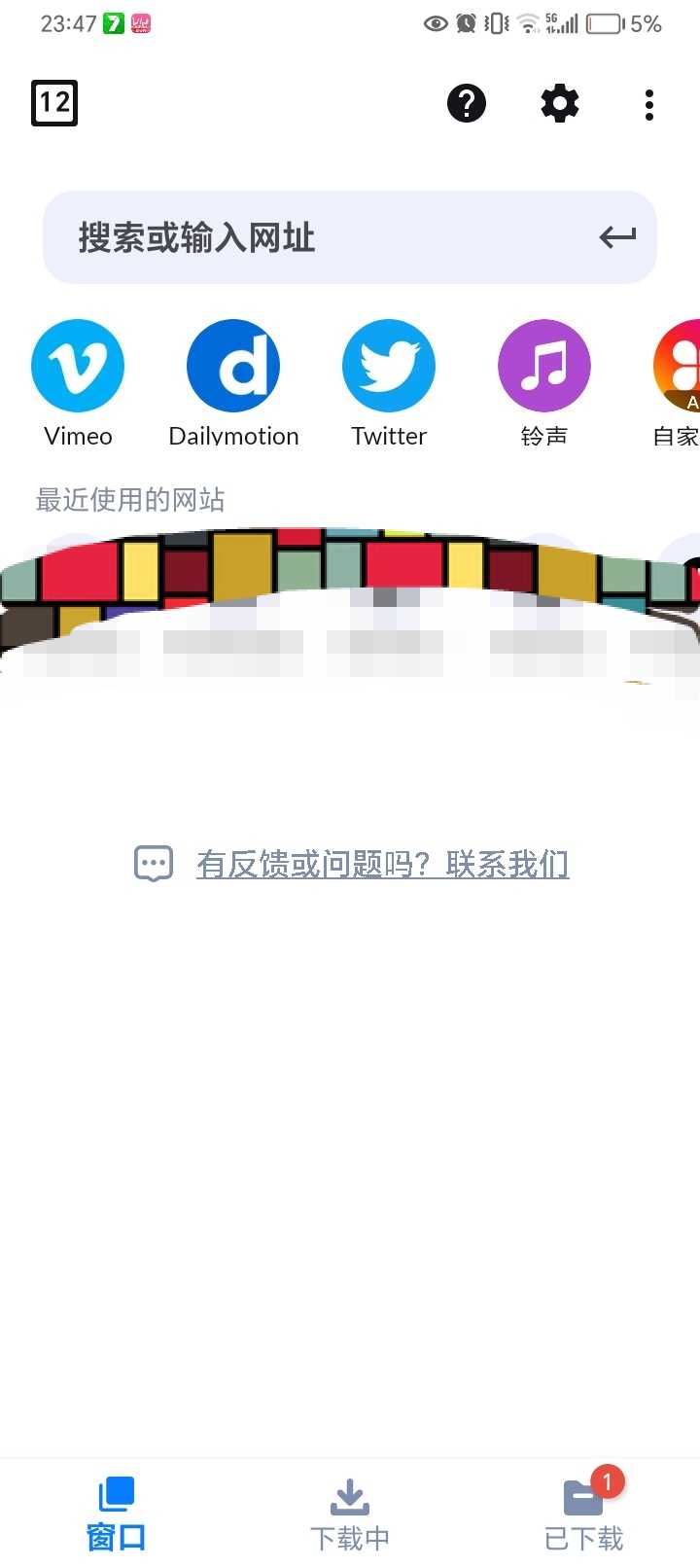Open the Dailymotion shortcut

pos(233,367)
